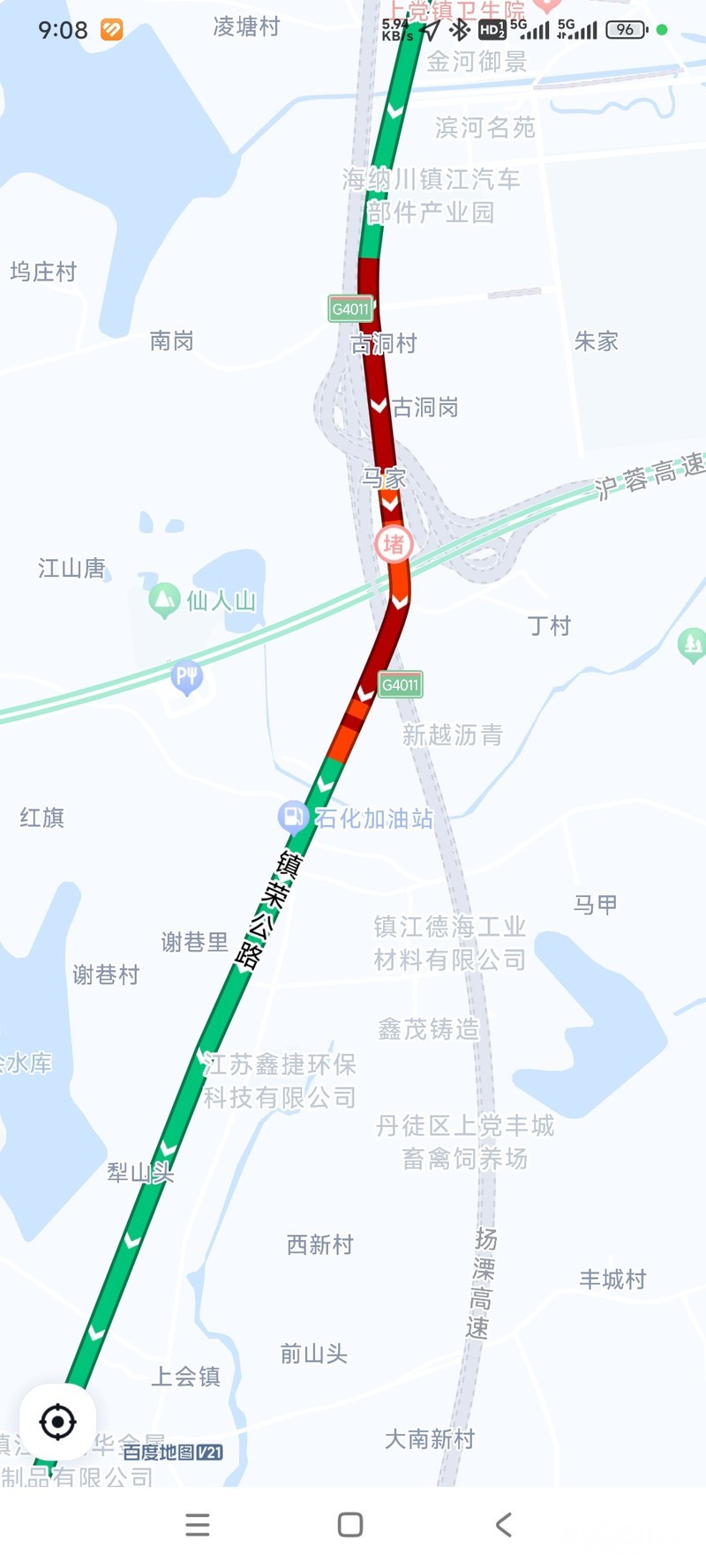This screenshot has height=1568, width=706.
Task: Open the recent apps menu
Action: [198, 1525]
